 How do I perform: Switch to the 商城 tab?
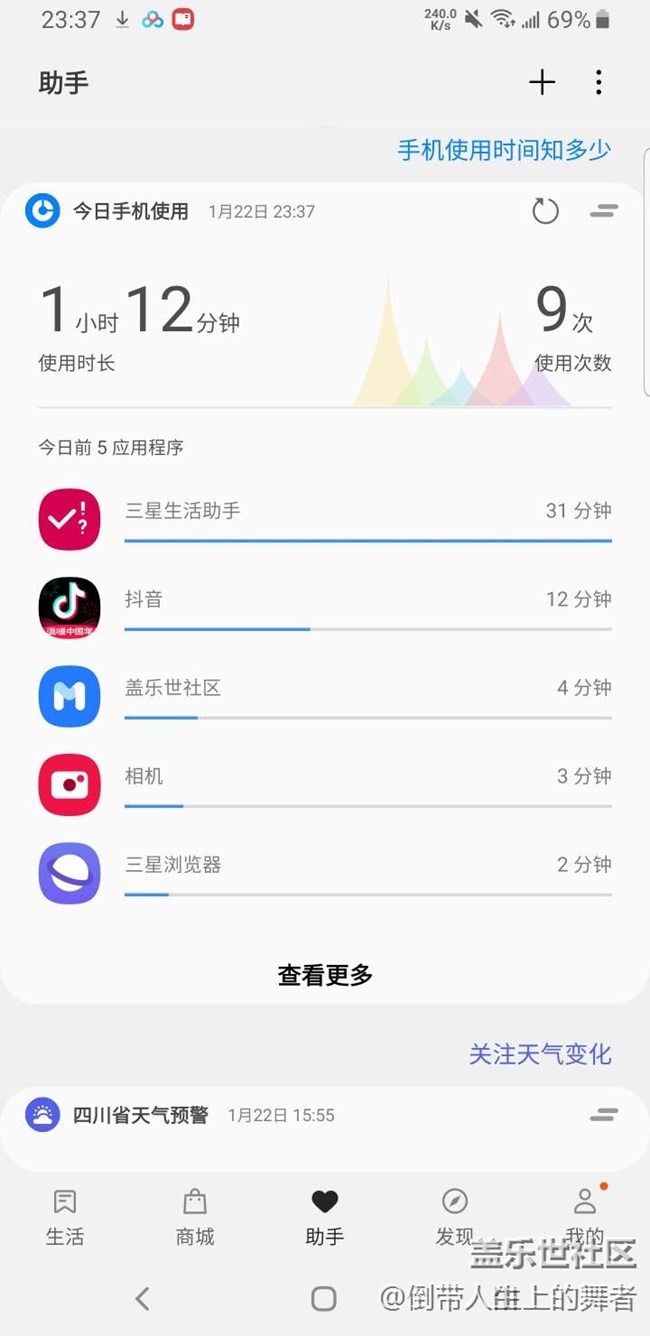click(195, 1217)
